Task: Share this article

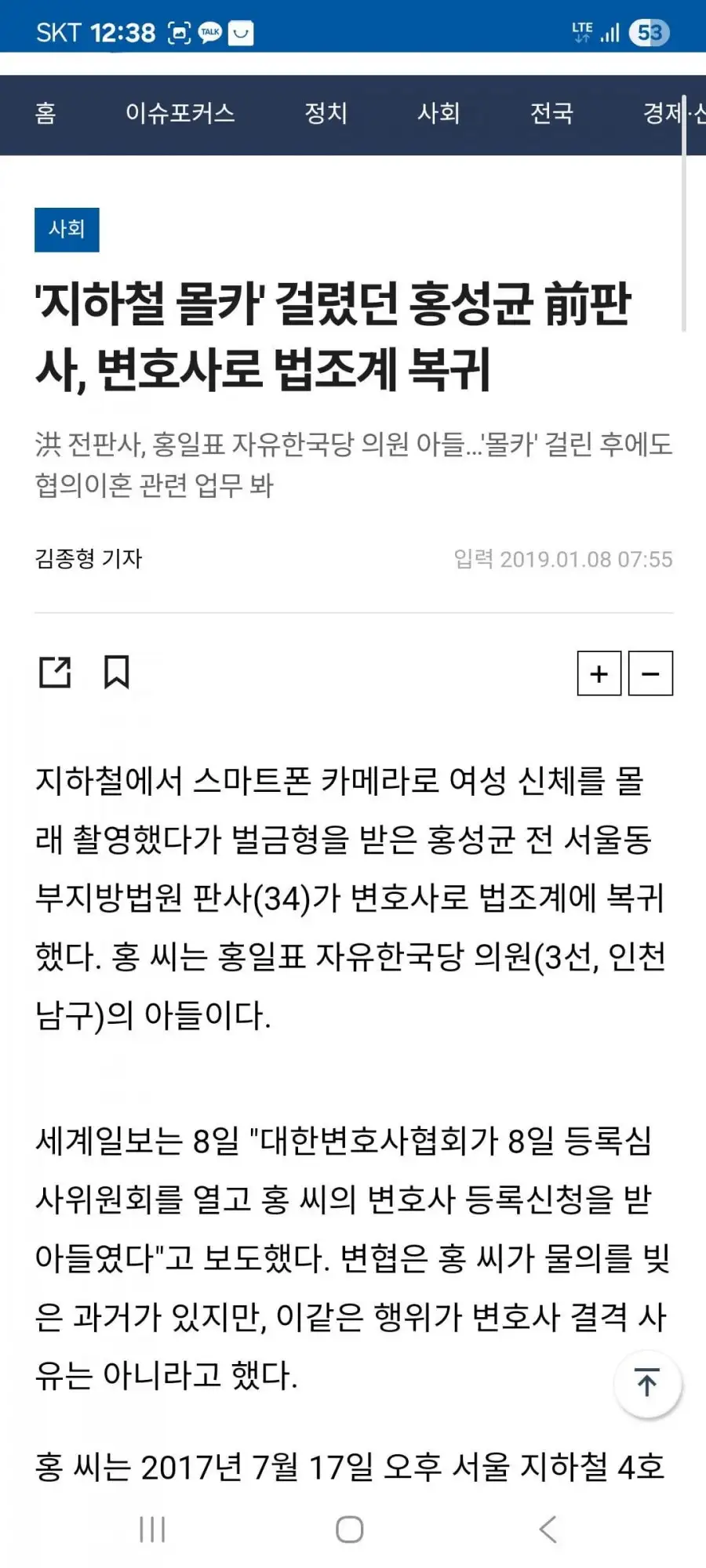Action: 55,673
